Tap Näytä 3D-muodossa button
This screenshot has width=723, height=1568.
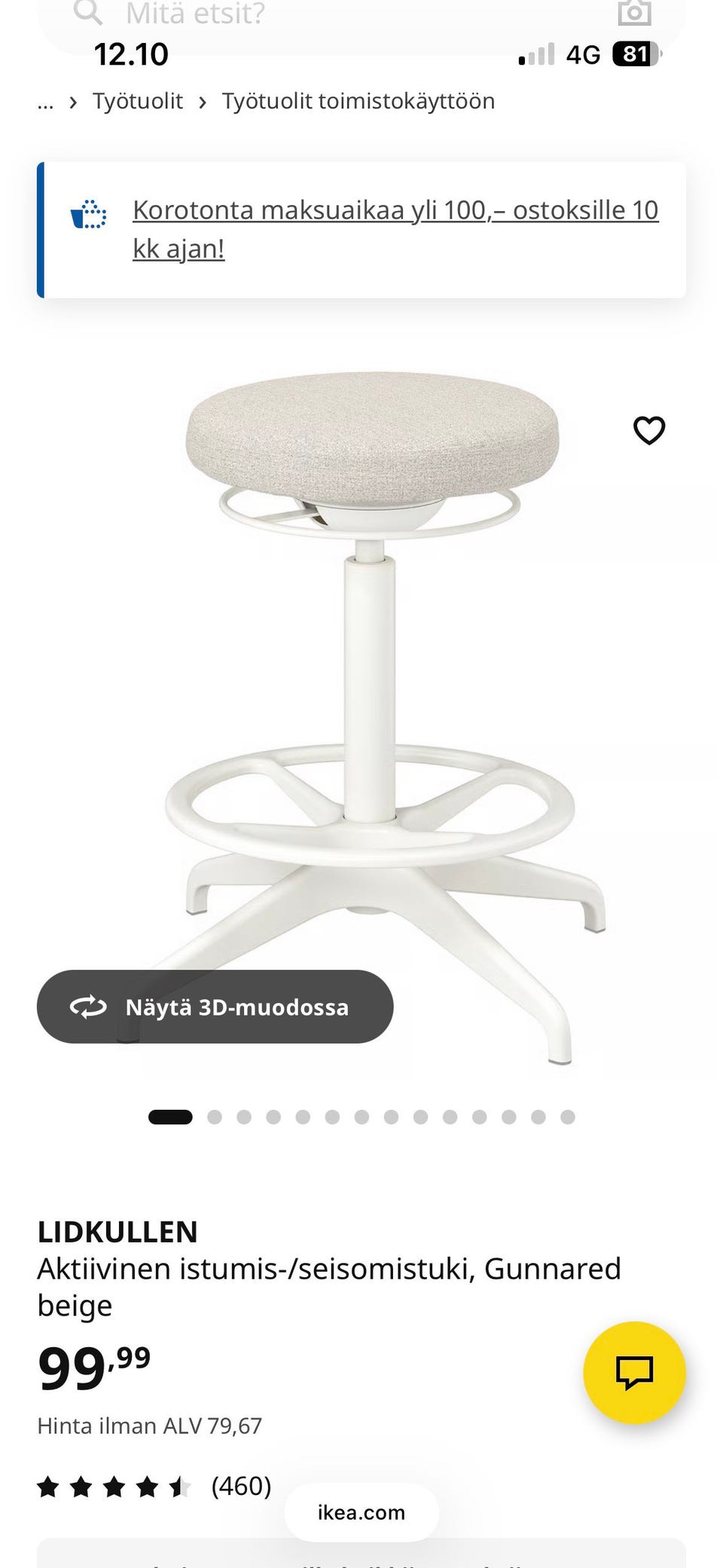coord(215,1007)
